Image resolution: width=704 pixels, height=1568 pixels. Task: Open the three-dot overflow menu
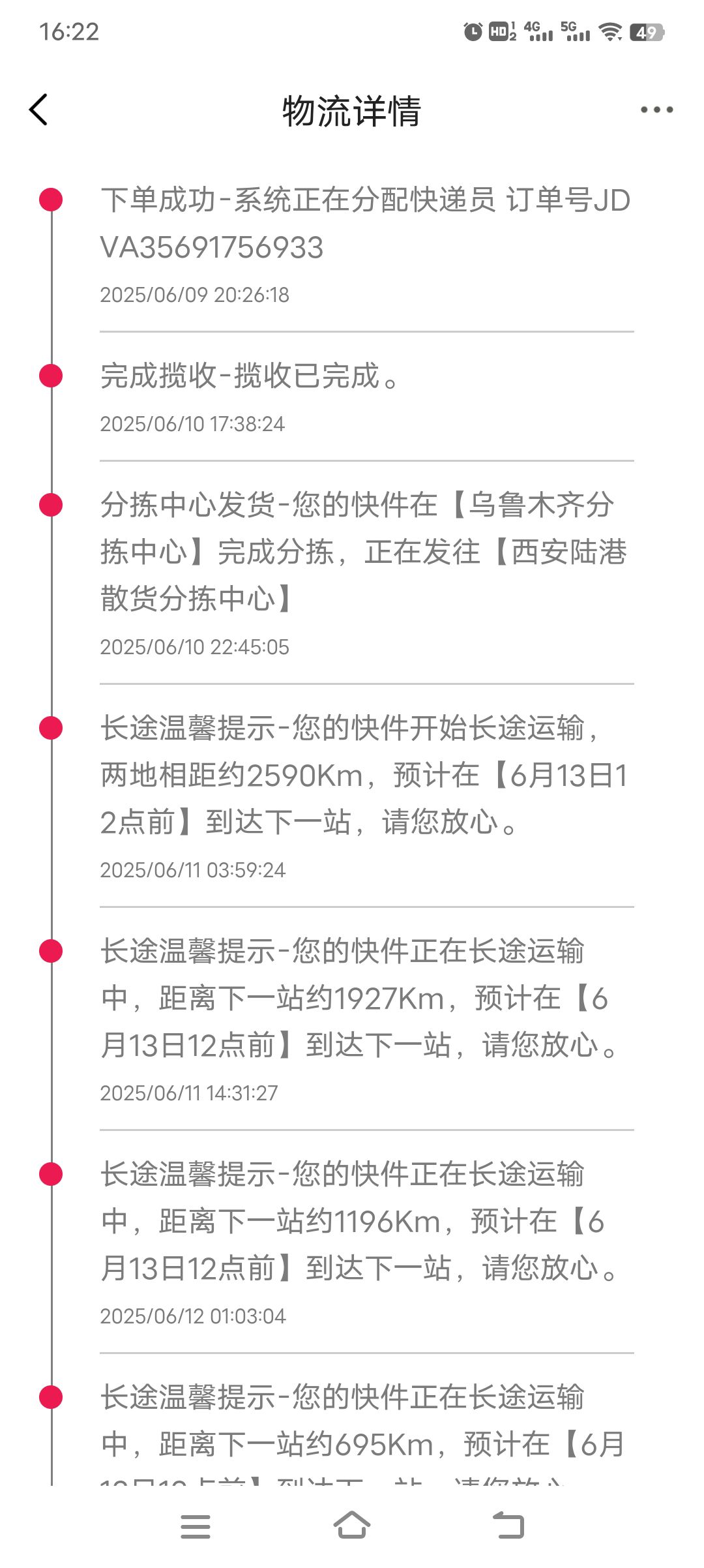[656, 110]
